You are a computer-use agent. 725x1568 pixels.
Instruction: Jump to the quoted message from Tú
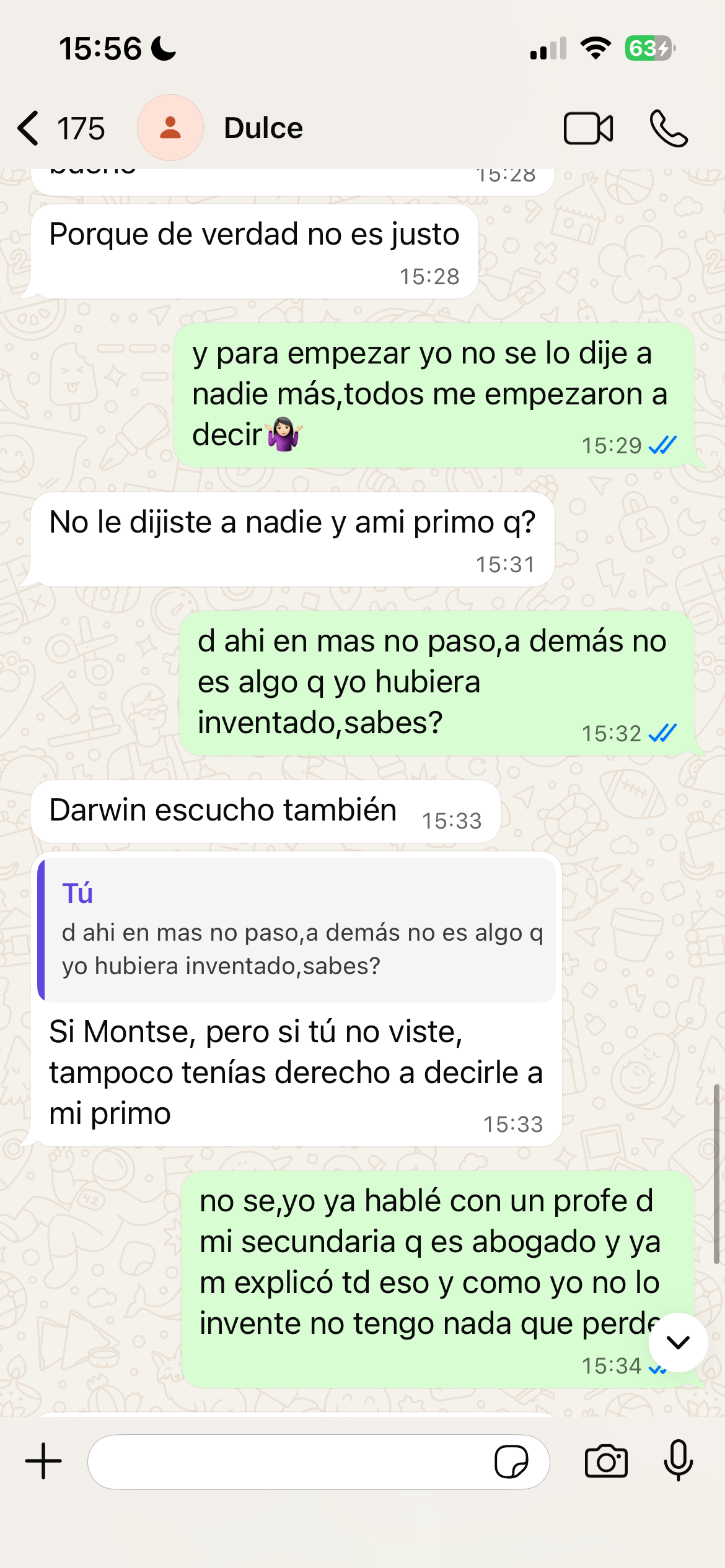click(297, 930)
